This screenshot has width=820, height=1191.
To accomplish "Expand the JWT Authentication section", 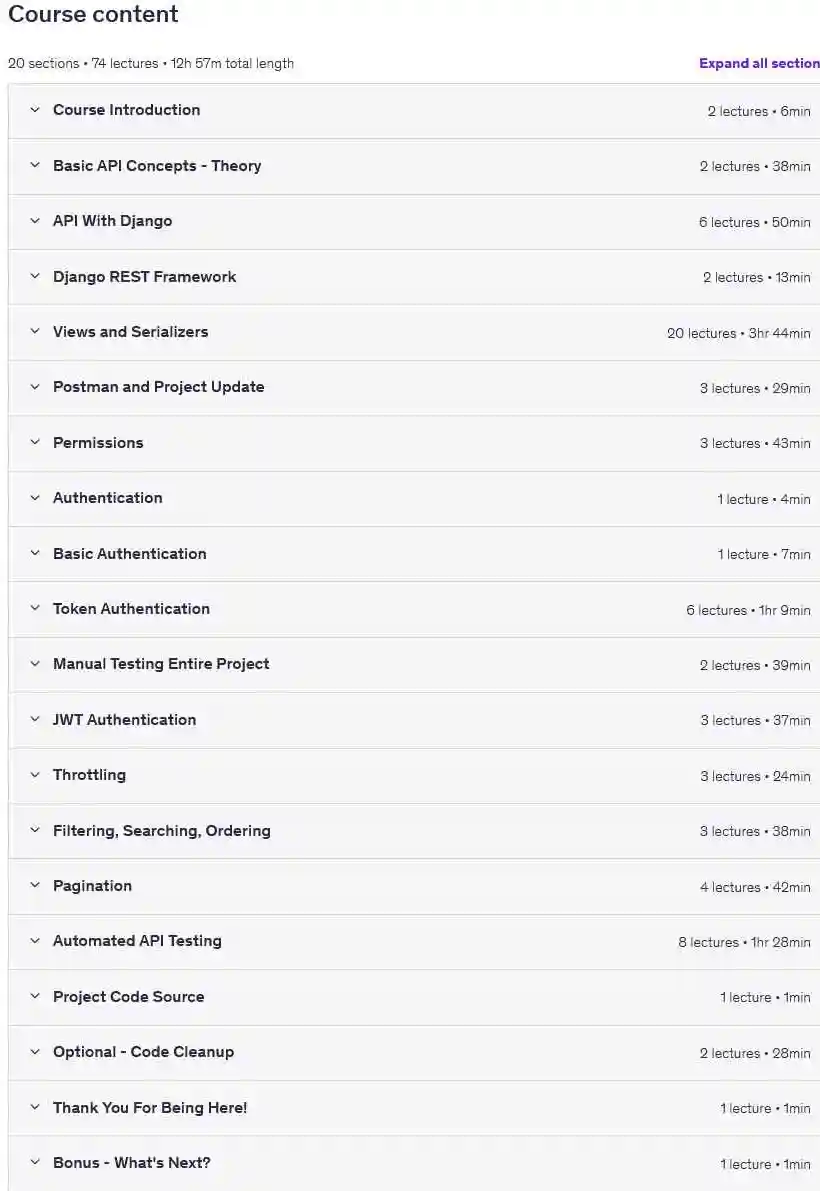I will click(x=414, y=721).
